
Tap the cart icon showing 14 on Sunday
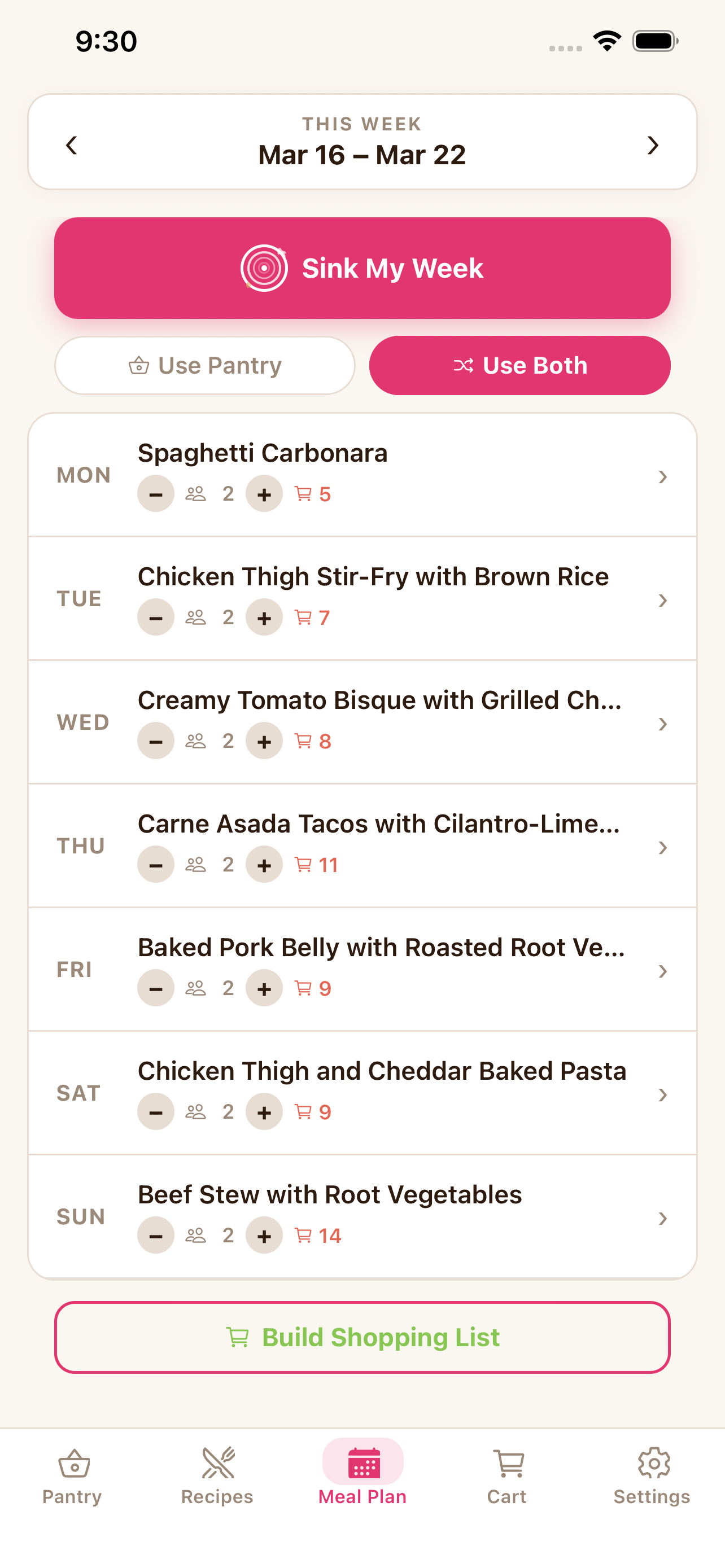click(304, 1235)
